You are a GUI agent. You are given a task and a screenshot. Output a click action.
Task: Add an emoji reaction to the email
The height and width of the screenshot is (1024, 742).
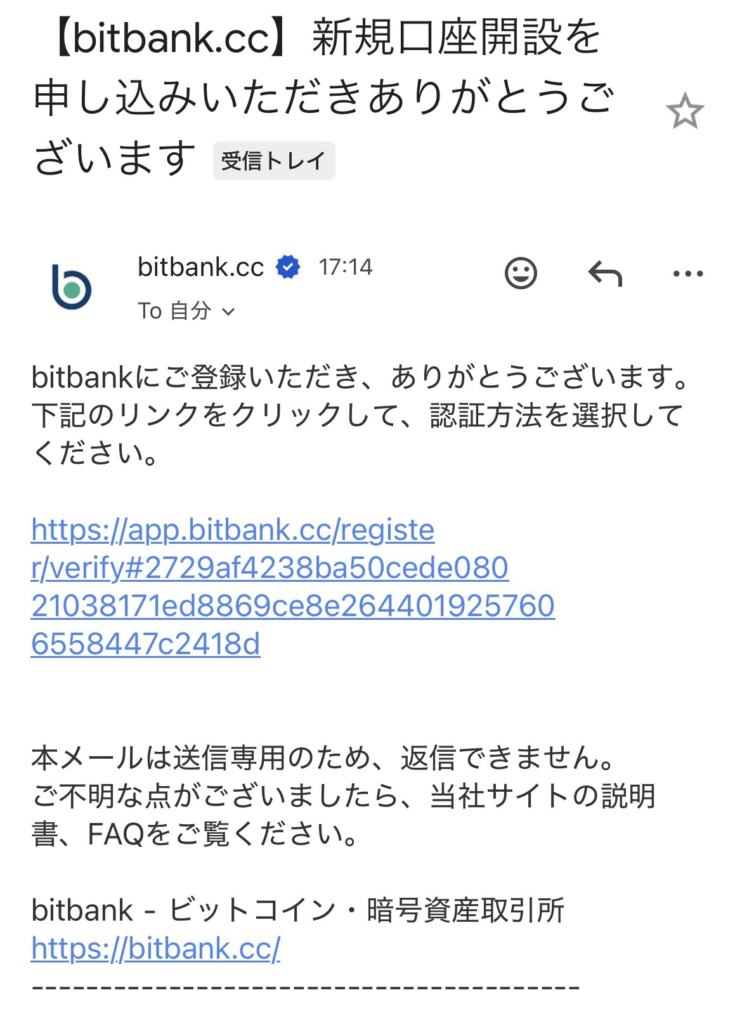pos(520,273)
